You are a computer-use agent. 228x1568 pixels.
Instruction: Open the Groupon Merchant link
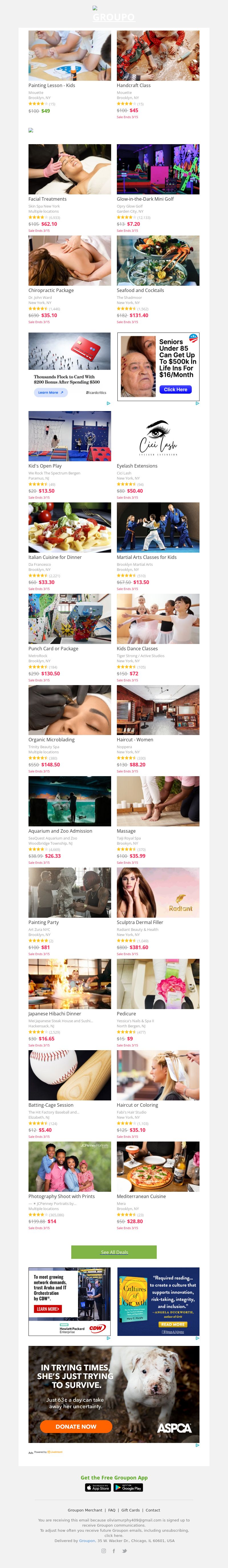coord(85,1510)
